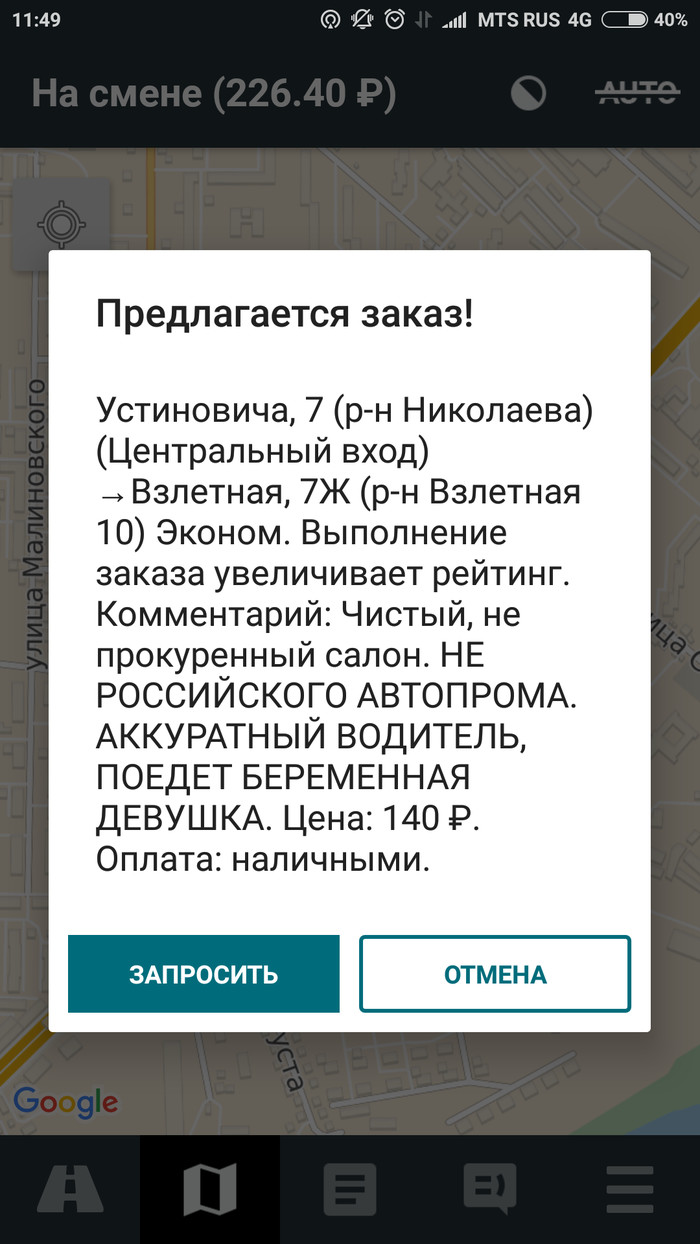Open the chat messages tab

[x=490, y=1190]
